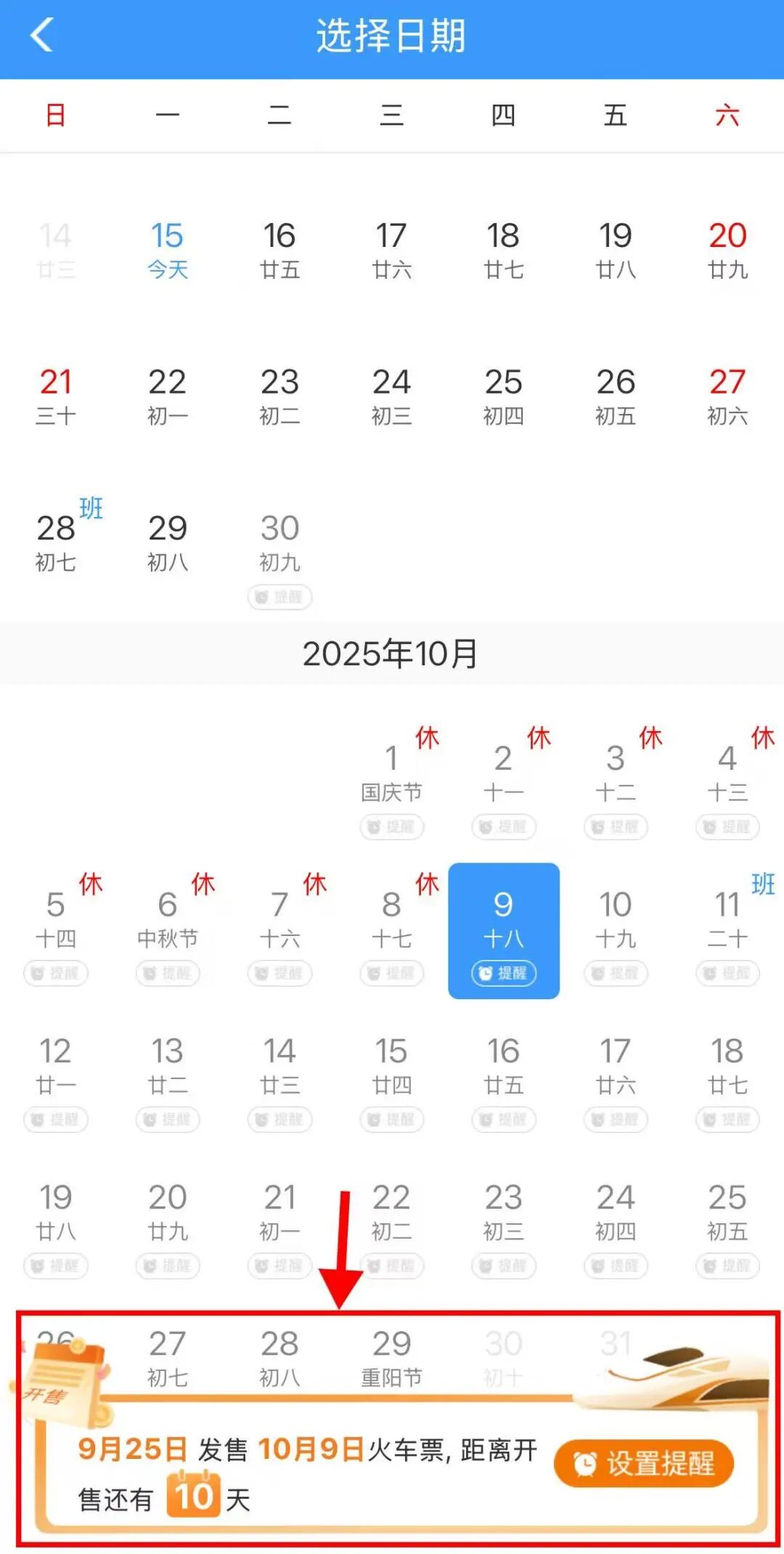This screenshot has width=784, height=1554.
Task: Tap the highlighted October 9 date
Action: click(x=504, y=930)
